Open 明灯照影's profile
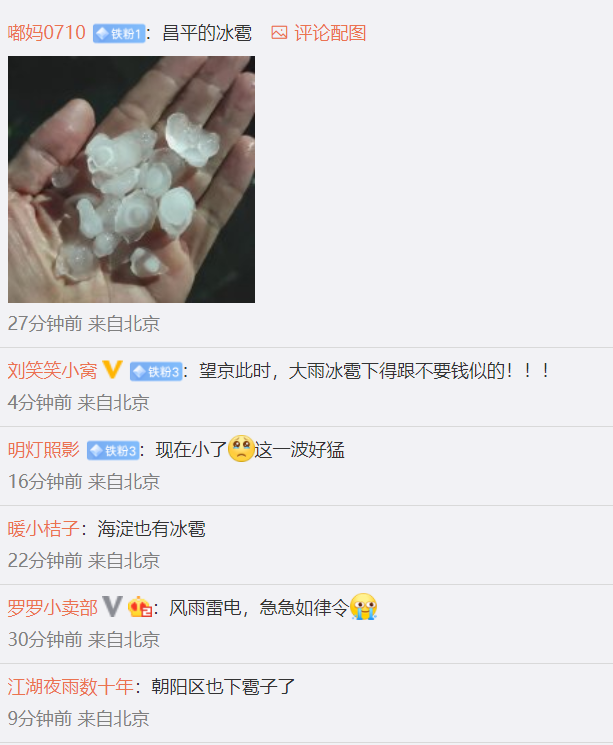Viewport: 613px width, 745px height. pyautogui.click(x=43, y=450)
